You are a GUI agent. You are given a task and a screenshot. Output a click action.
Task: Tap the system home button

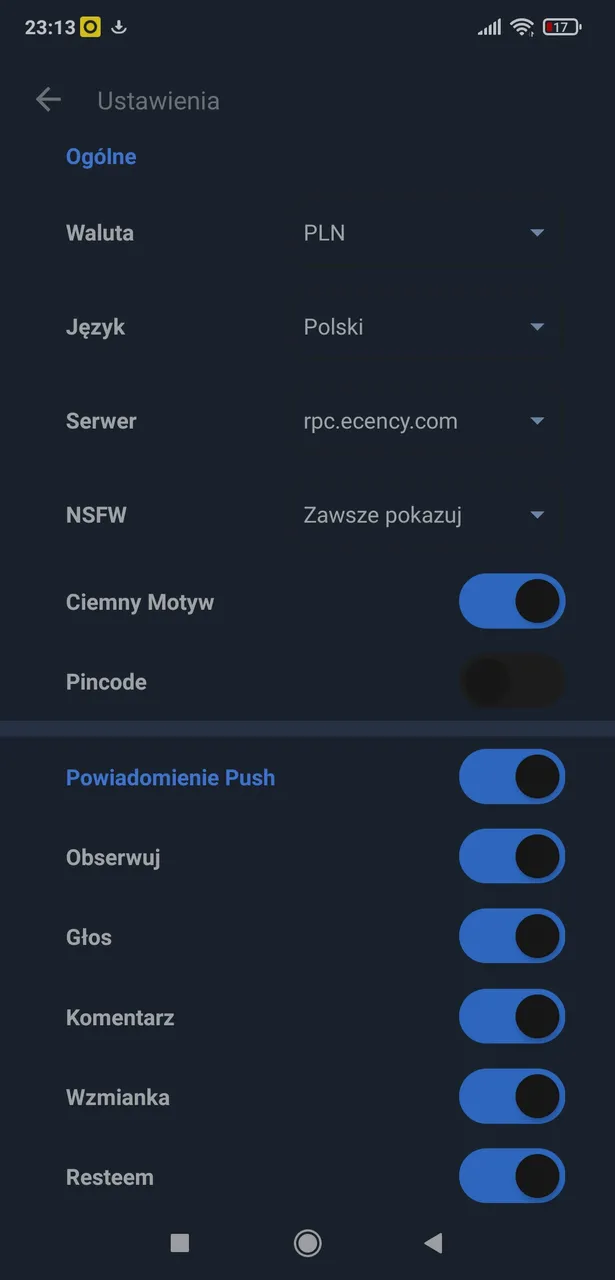[x=307, y=1243]
